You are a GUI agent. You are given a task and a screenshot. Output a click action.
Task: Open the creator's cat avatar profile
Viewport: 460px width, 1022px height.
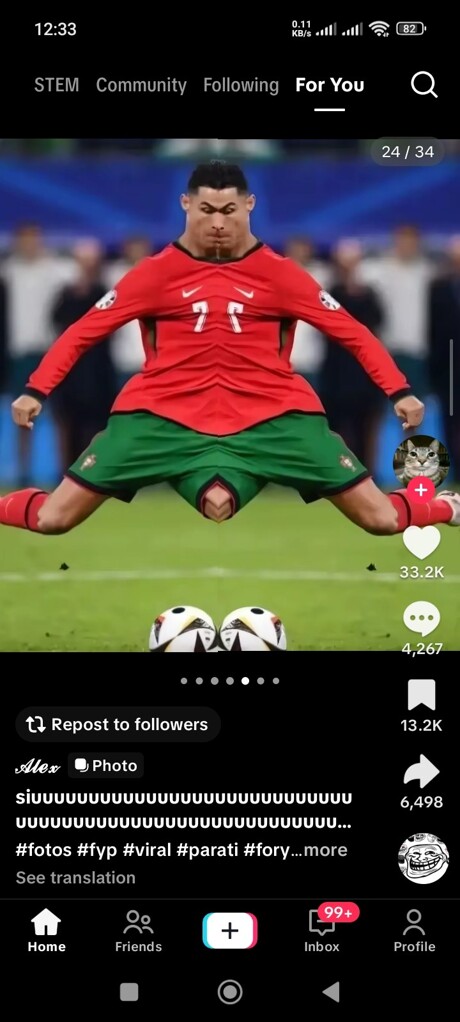point(421,461)
